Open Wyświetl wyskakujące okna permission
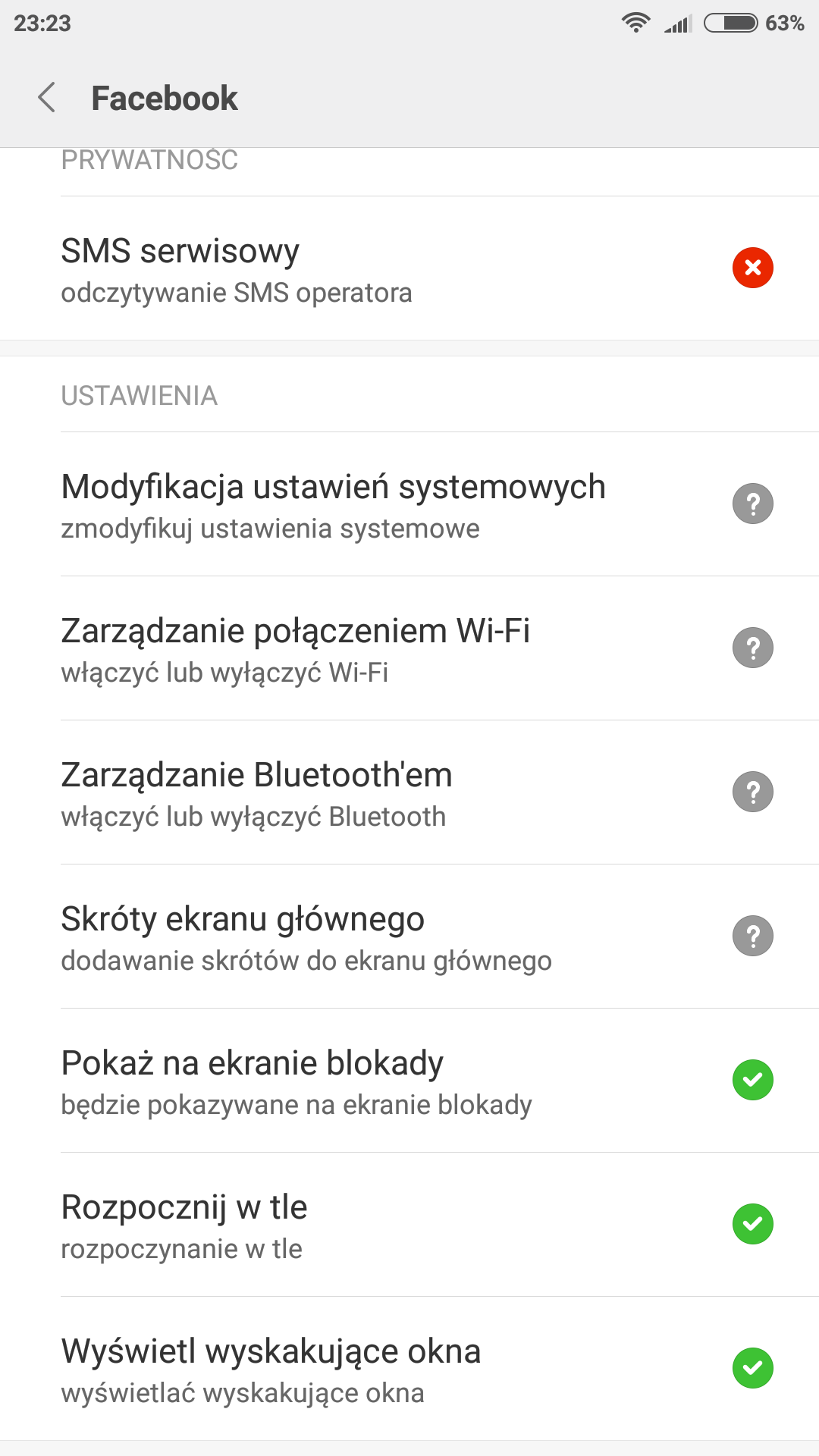 click(x=409, y=1370)
